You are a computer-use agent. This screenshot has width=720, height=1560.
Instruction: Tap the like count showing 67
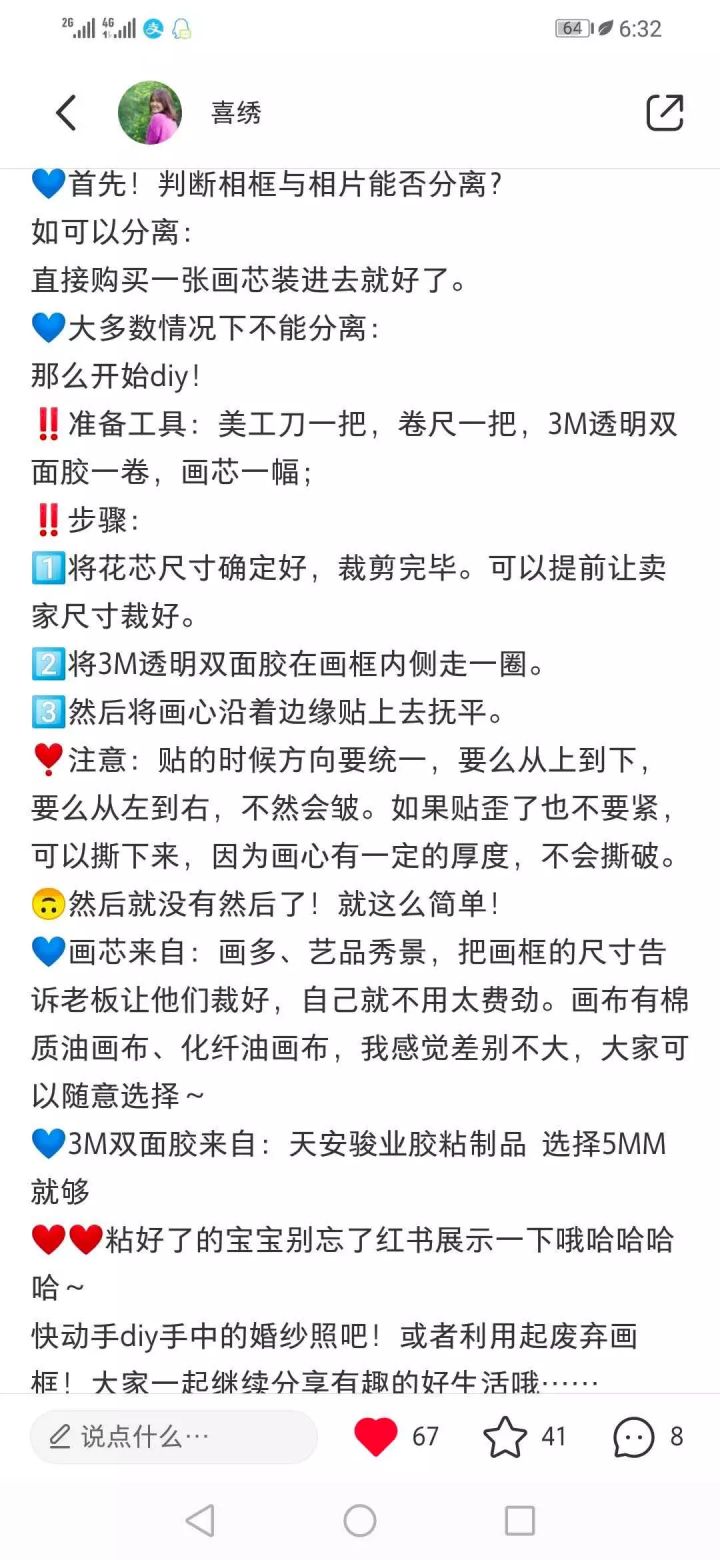[x=425, y=1436]
